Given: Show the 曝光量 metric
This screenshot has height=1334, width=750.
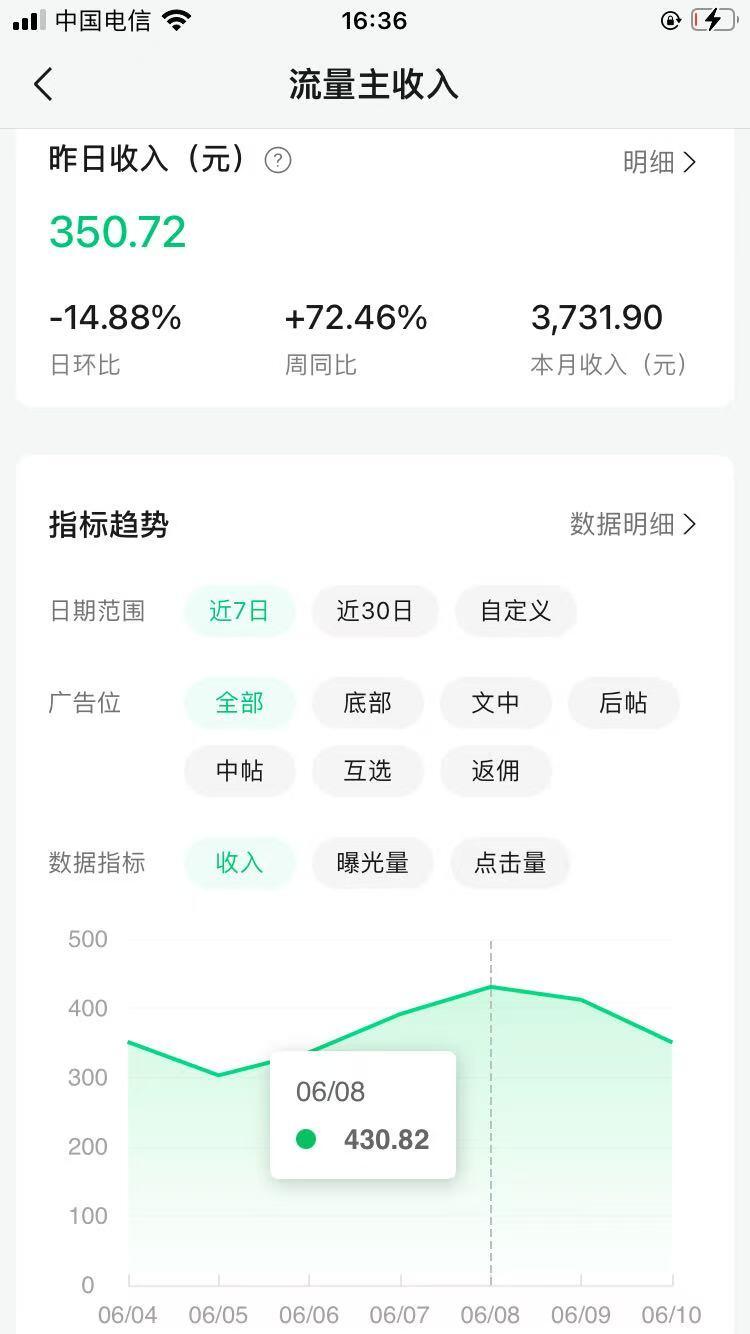Looking at the screenshot, I should pyautogui.click(x=372, y=863).
